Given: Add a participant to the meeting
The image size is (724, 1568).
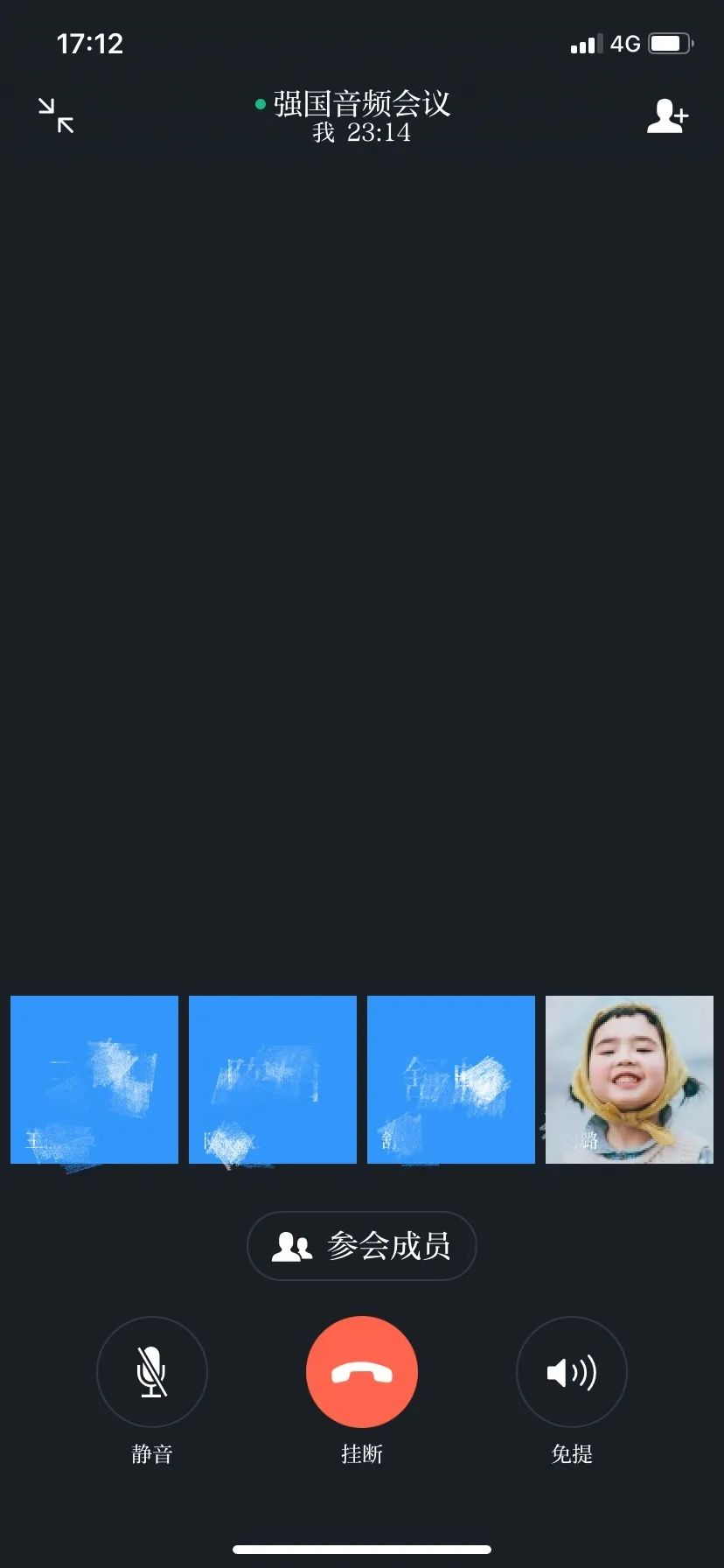Looking at the screenshot, I should coord(667,115).
